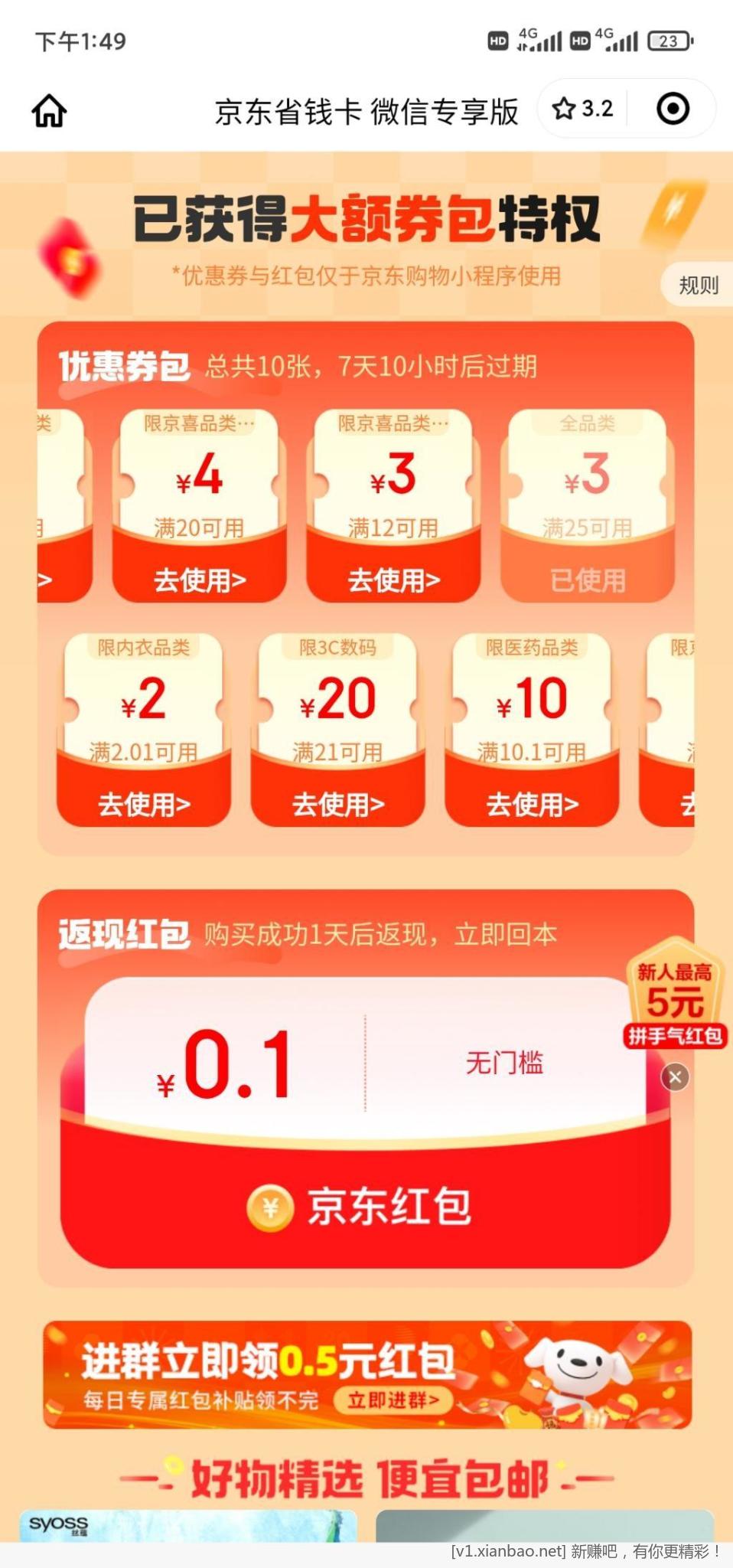This screenshot has height=1568, width=733.
Task: Close the mini program via the circle icon
Action: point(673,109)
